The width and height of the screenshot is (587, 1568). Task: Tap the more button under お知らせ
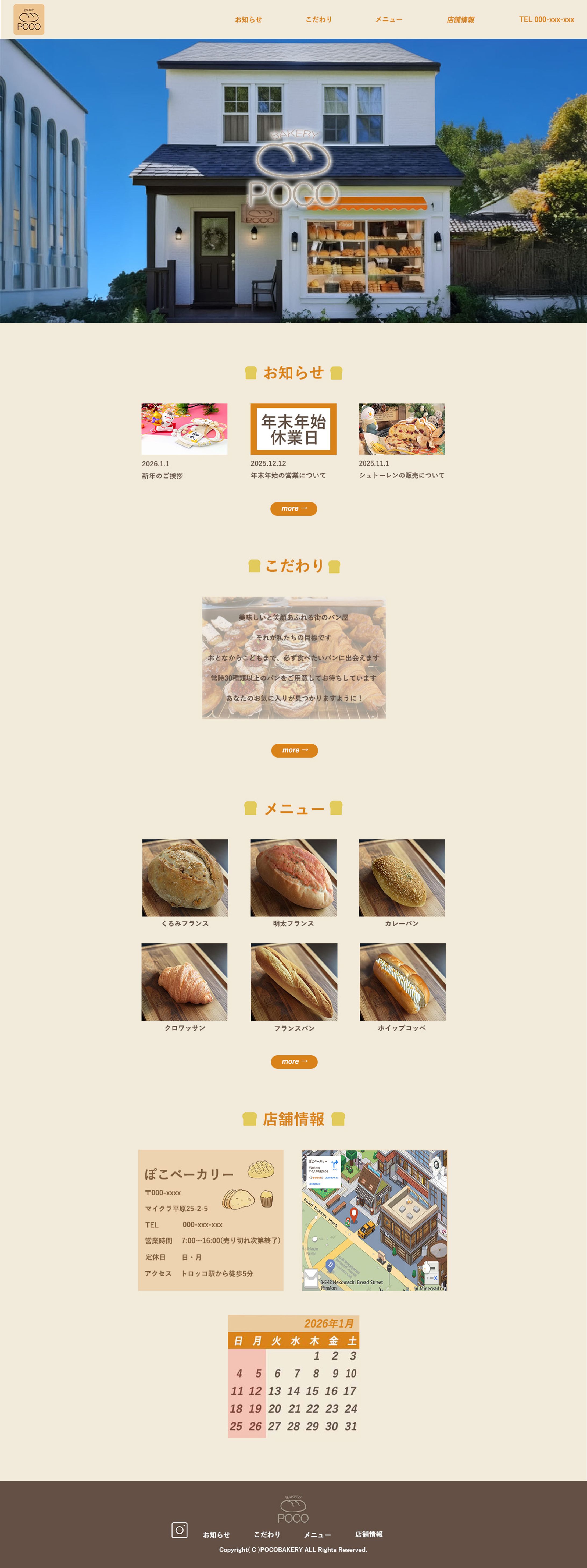point(294,508)
